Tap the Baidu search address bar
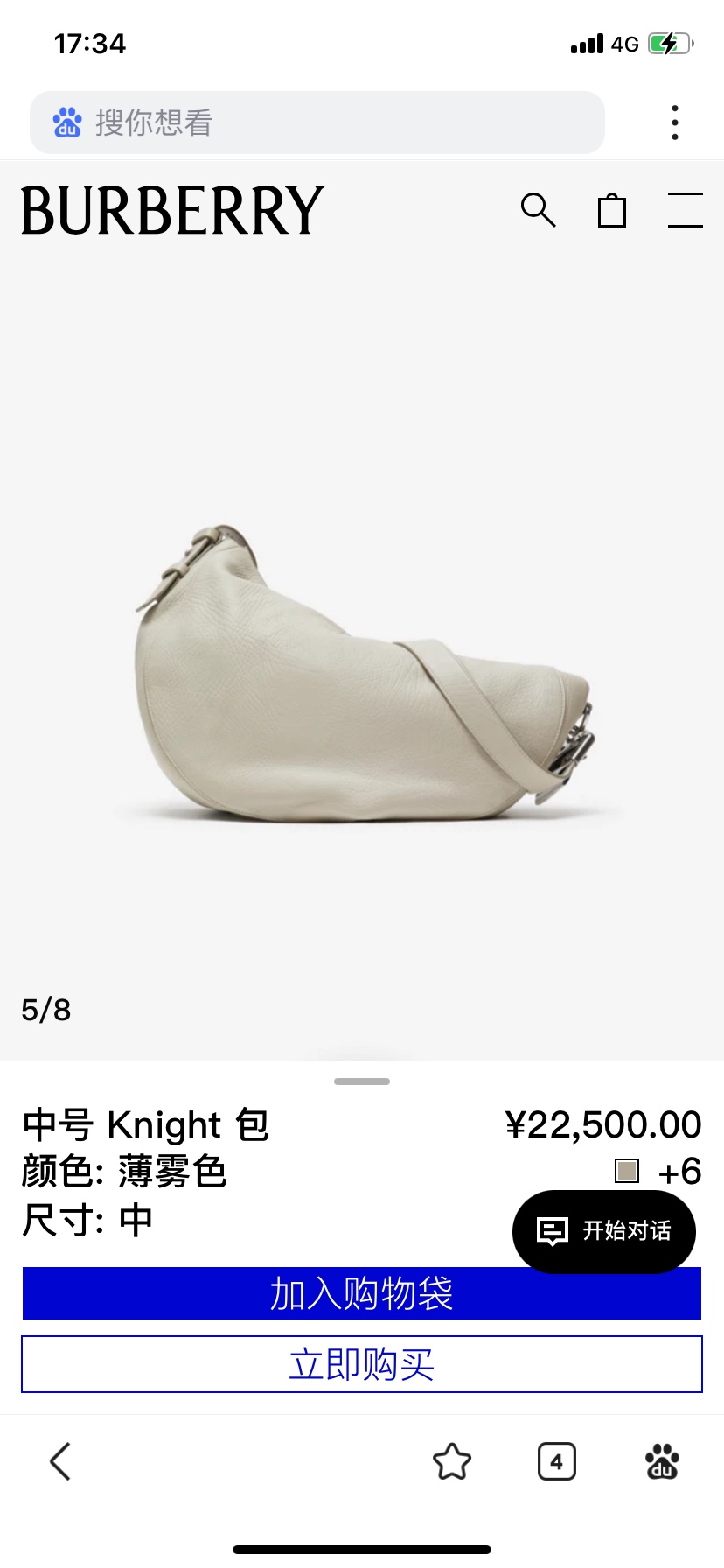This screenshot has height=1568, width=724. pyautogui.click(x=317, y=122)
